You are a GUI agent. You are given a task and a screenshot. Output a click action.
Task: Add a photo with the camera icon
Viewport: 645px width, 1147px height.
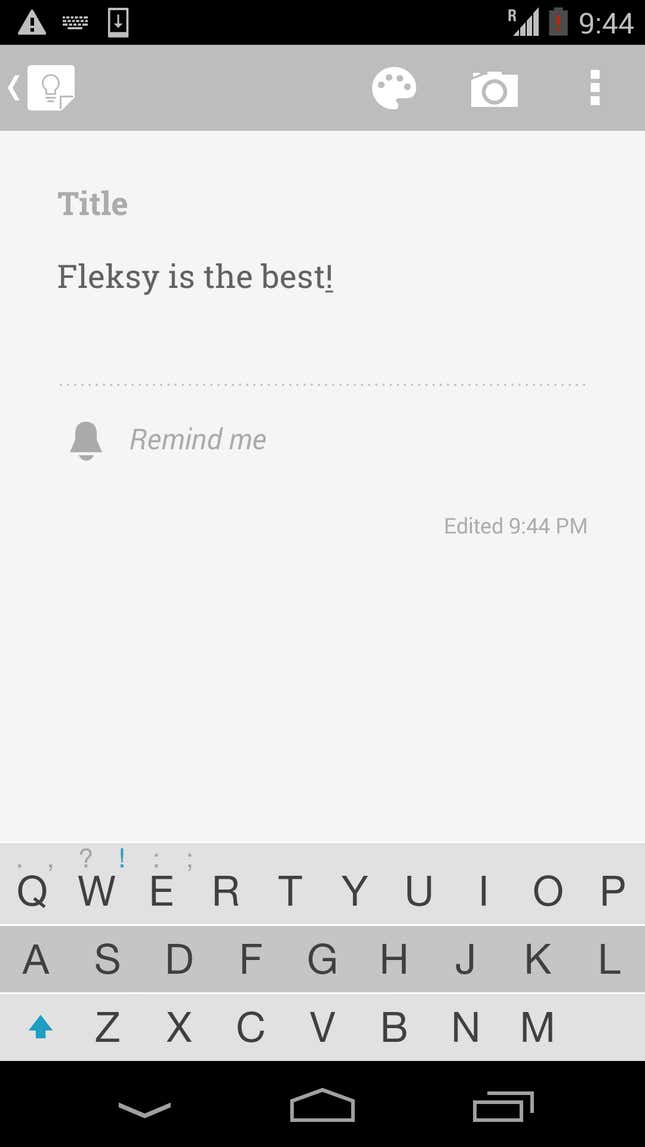(x=494, y=89)
